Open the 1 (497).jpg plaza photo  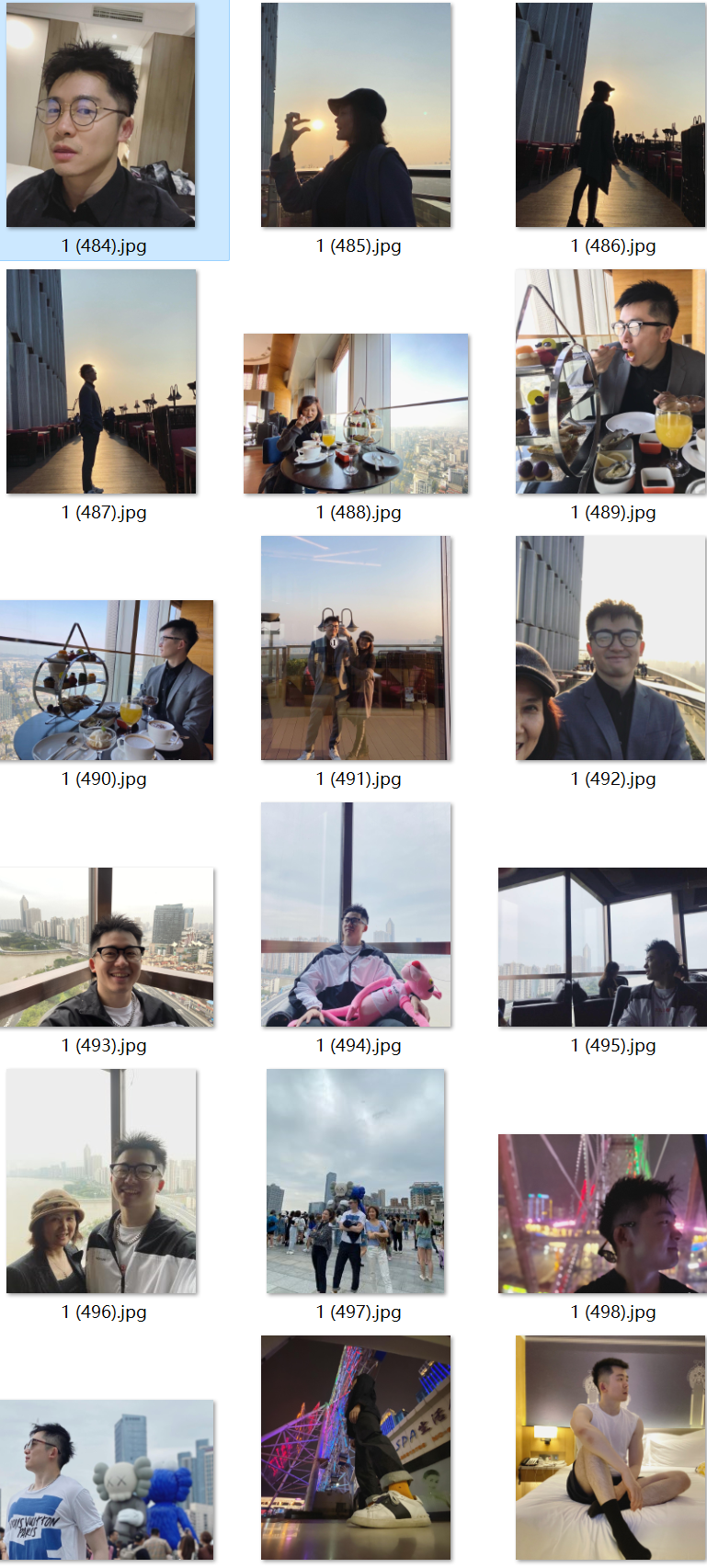[356, 1181]
